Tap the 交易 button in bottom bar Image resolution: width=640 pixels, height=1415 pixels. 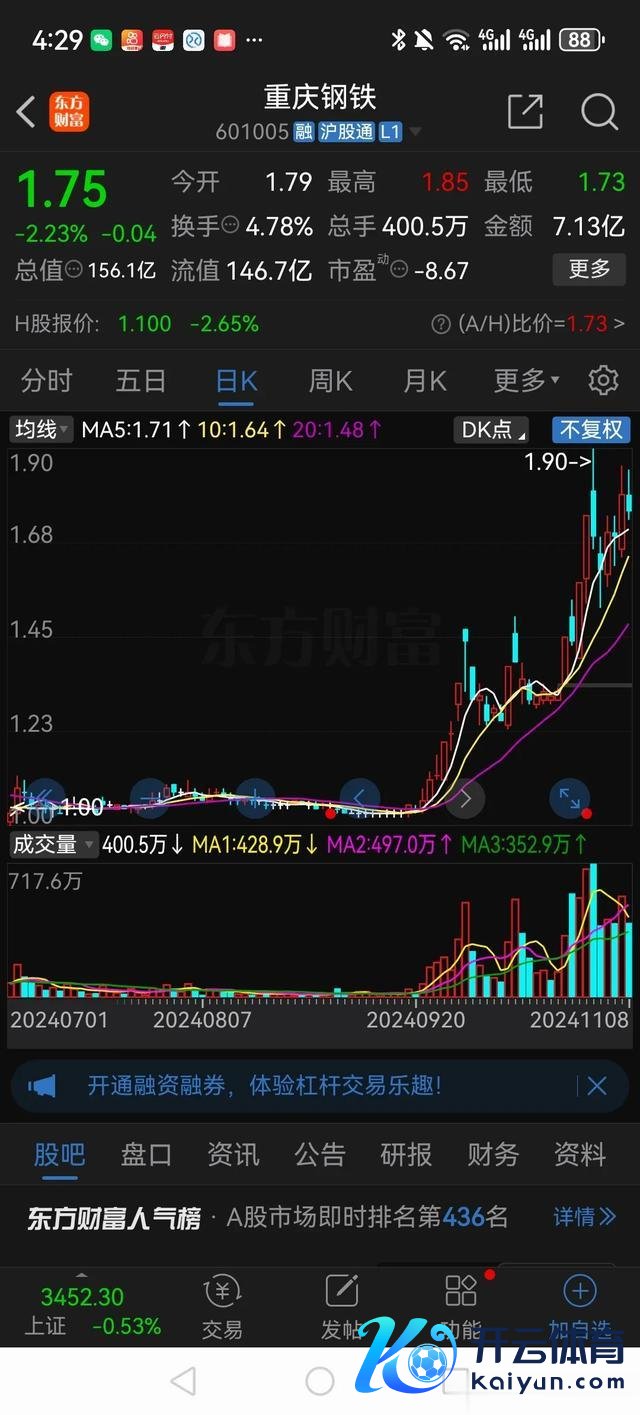222,1307
